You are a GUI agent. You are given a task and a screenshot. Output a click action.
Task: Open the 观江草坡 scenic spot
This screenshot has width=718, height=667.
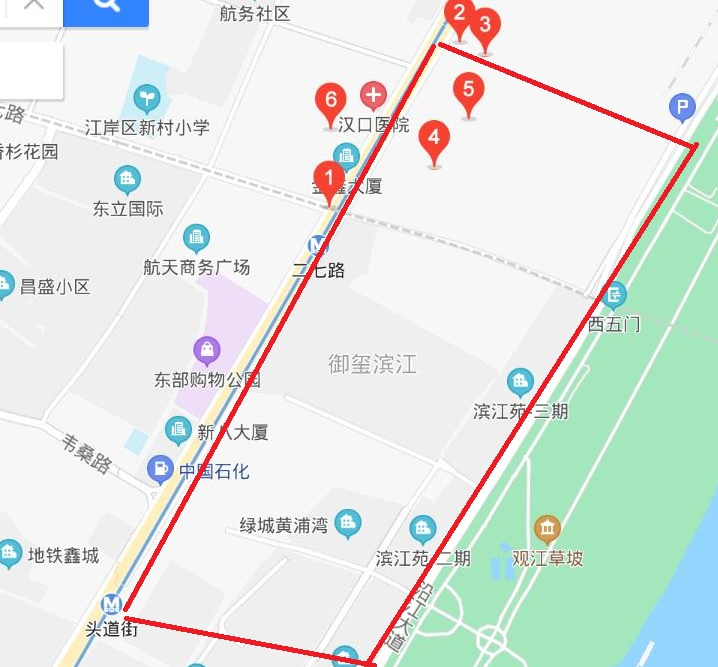[x=547, y=528]
